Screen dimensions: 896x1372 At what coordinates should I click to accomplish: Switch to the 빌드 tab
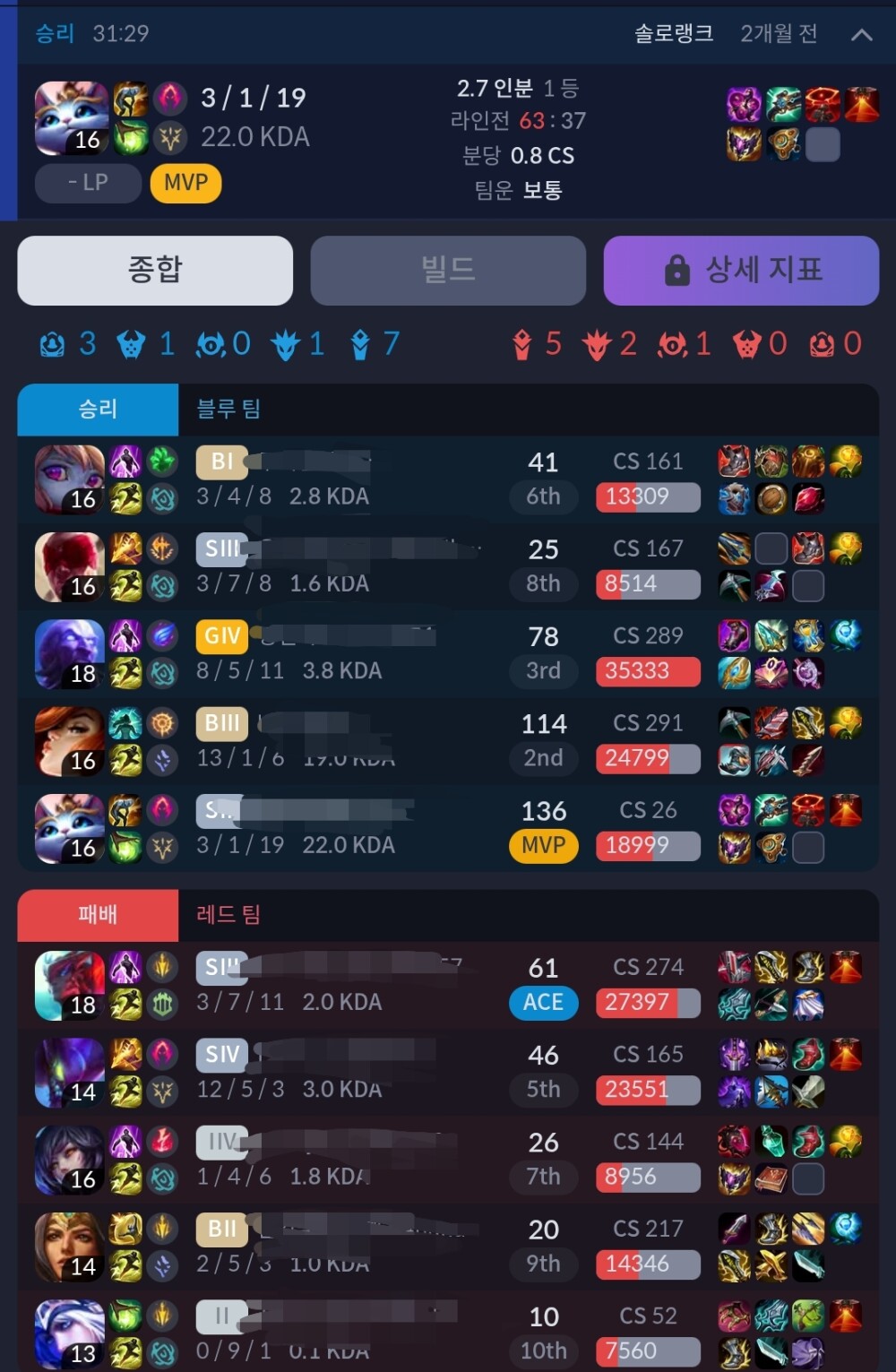(x=448, y=270)
